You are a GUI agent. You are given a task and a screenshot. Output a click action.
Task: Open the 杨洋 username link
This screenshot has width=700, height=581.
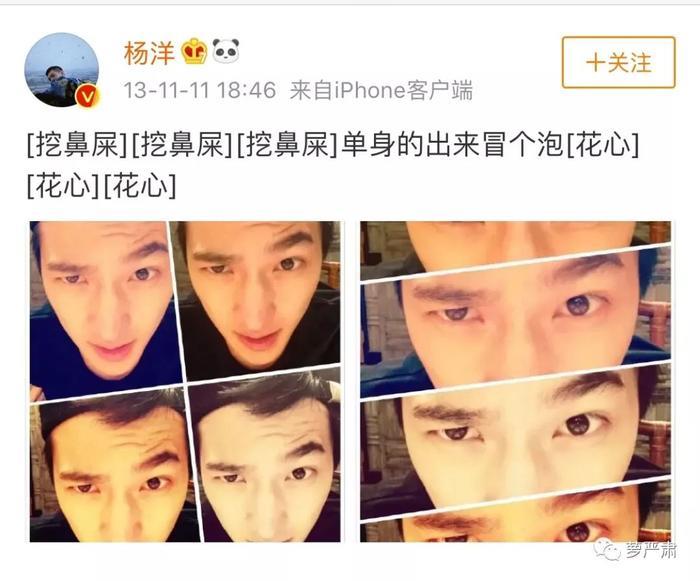149,52
